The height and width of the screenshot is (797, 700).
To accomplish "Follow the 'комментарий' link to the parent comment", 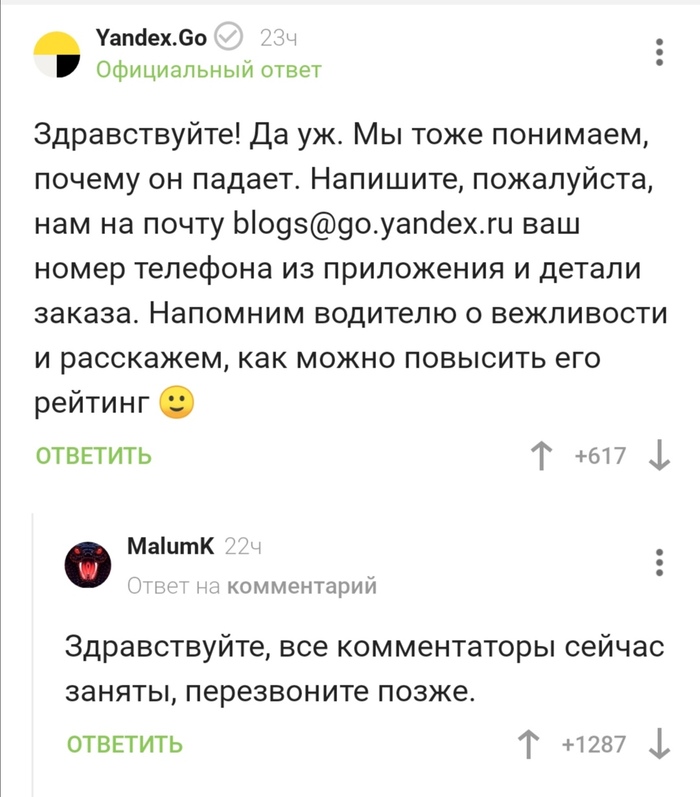I will click(302, 586).
